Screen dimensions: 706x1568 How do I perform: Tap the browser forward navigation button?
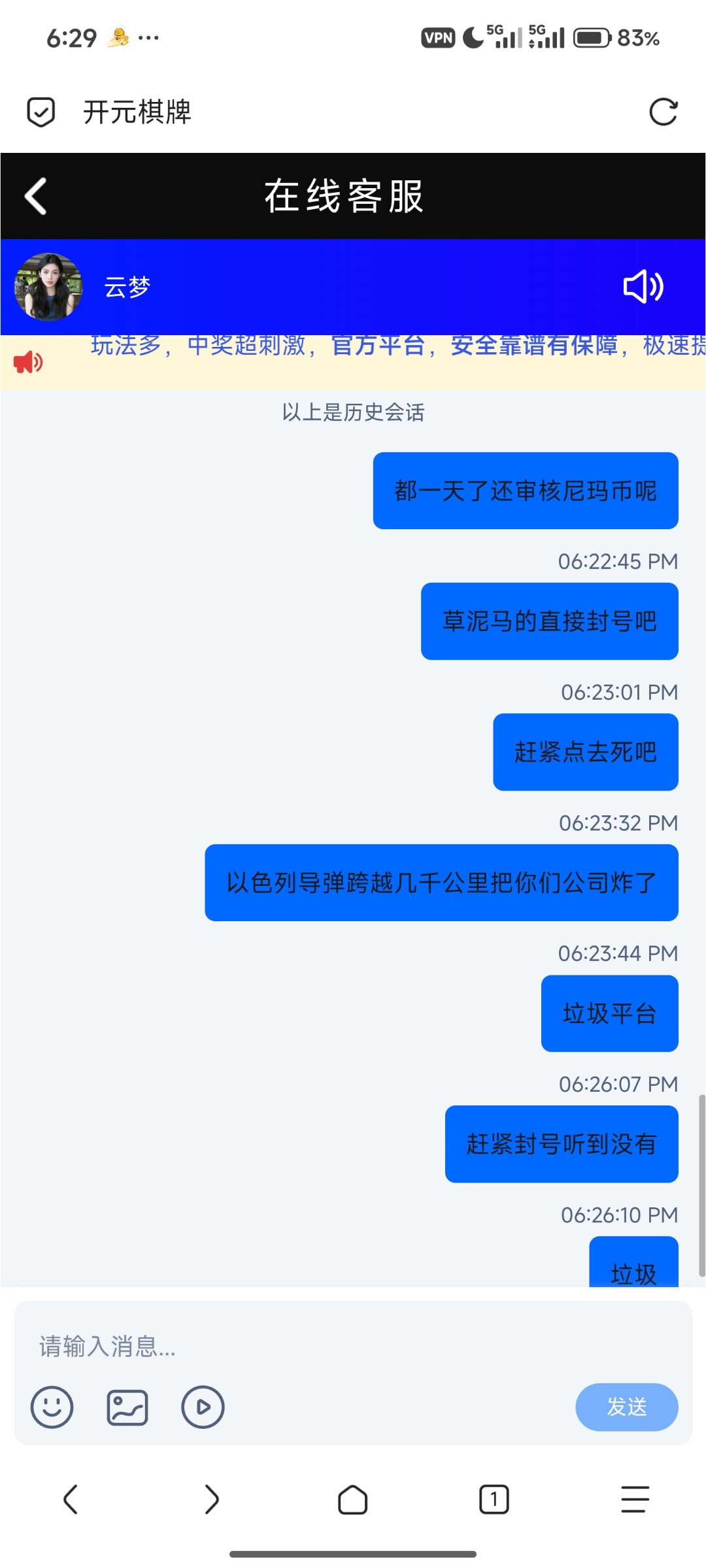point(211,1499)
